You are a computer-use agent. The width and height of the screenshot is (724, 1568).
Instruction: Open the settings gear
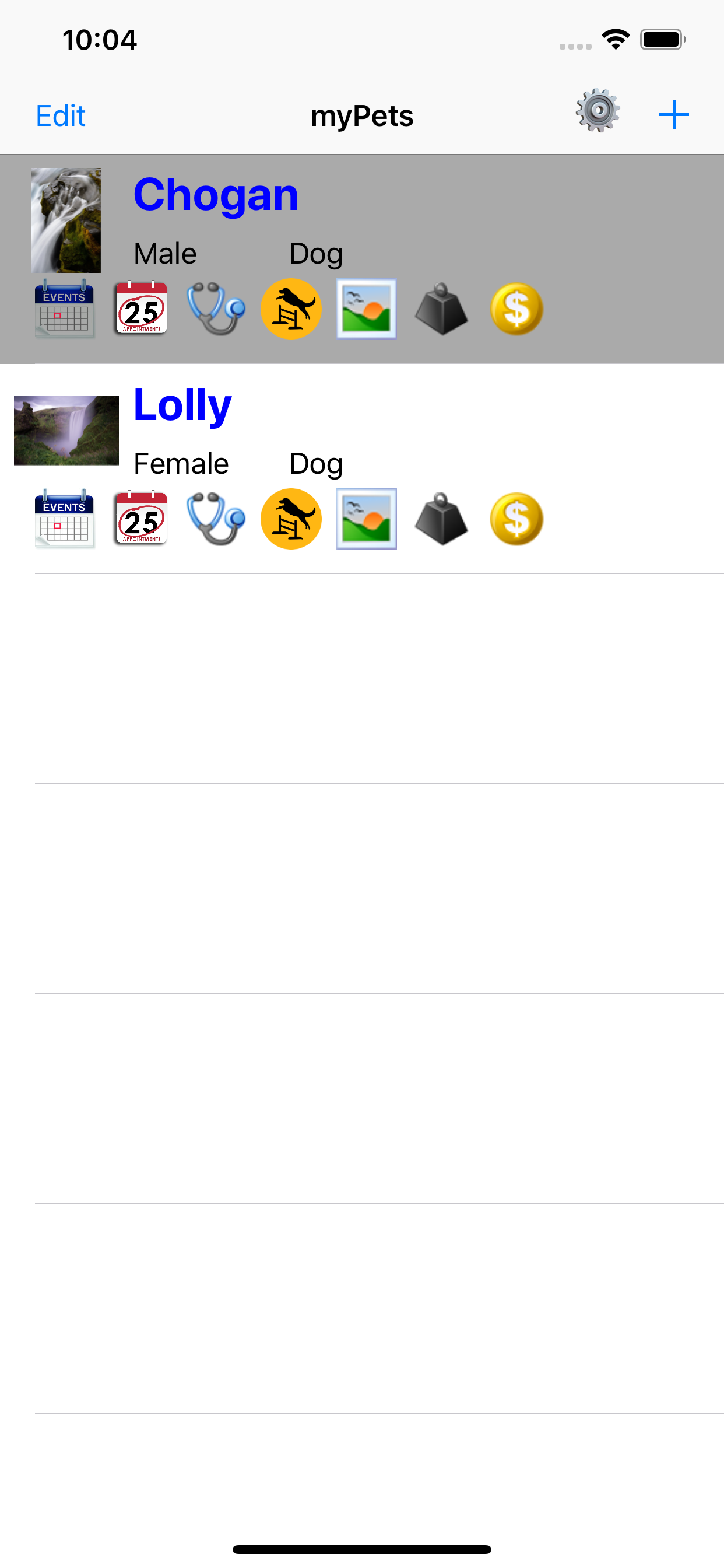point(598,113)
